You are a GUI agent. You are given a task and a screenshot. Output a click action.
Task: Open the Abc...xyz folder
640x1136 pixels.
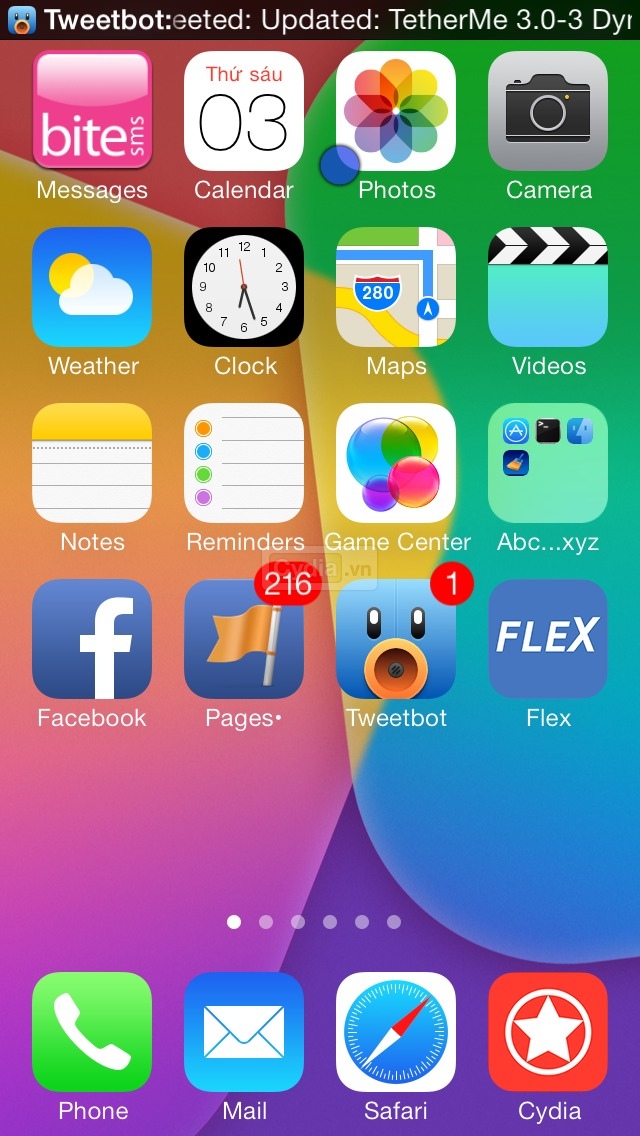point(548,463)
